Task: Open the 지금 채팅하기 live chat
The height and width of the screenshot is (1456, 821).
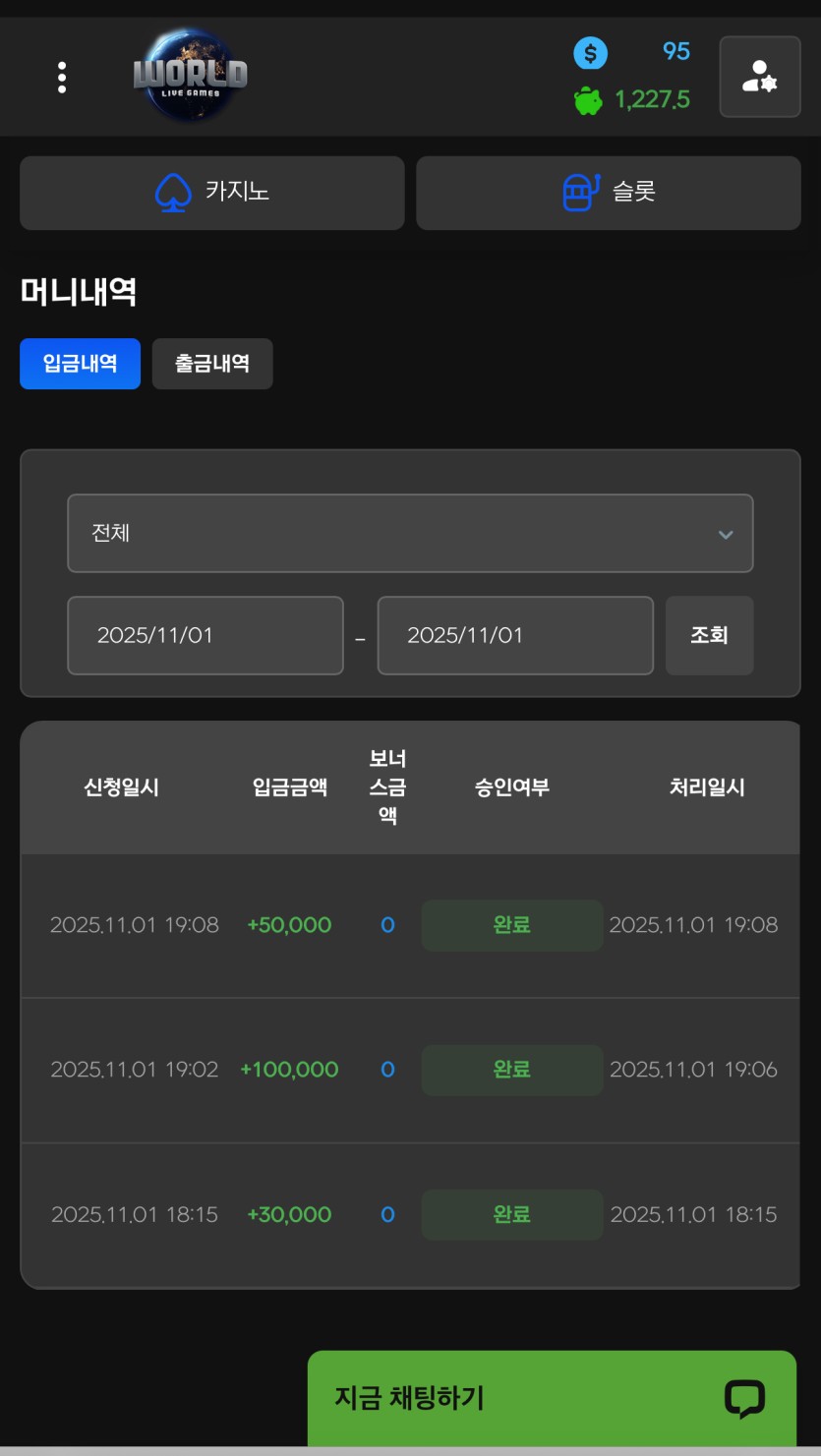Action: click(x=551, y=1398)
